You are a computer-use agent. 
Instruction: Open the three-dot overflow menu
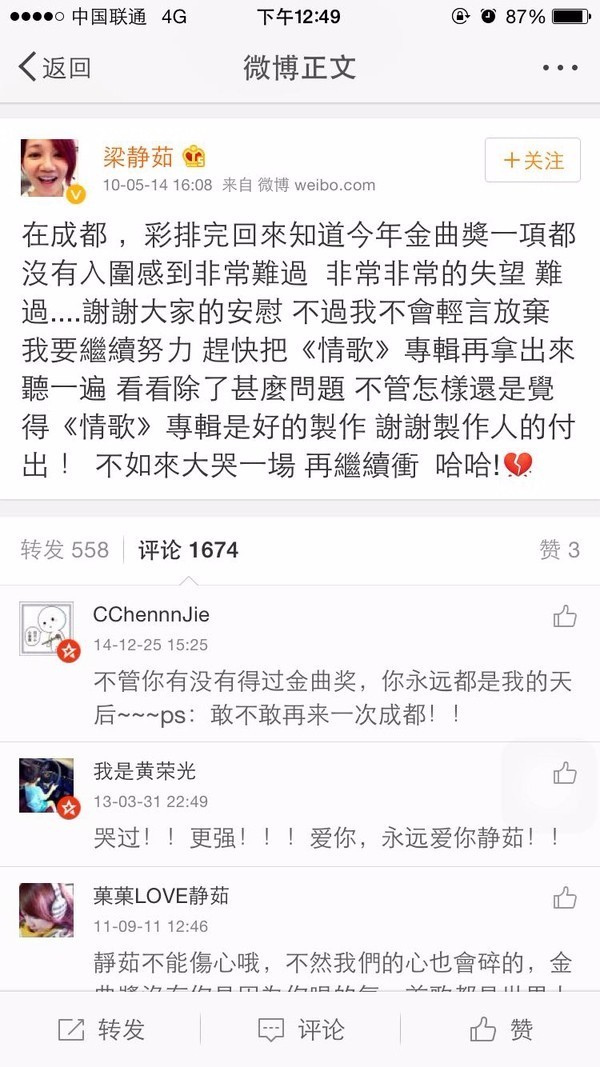coord(559,68)
